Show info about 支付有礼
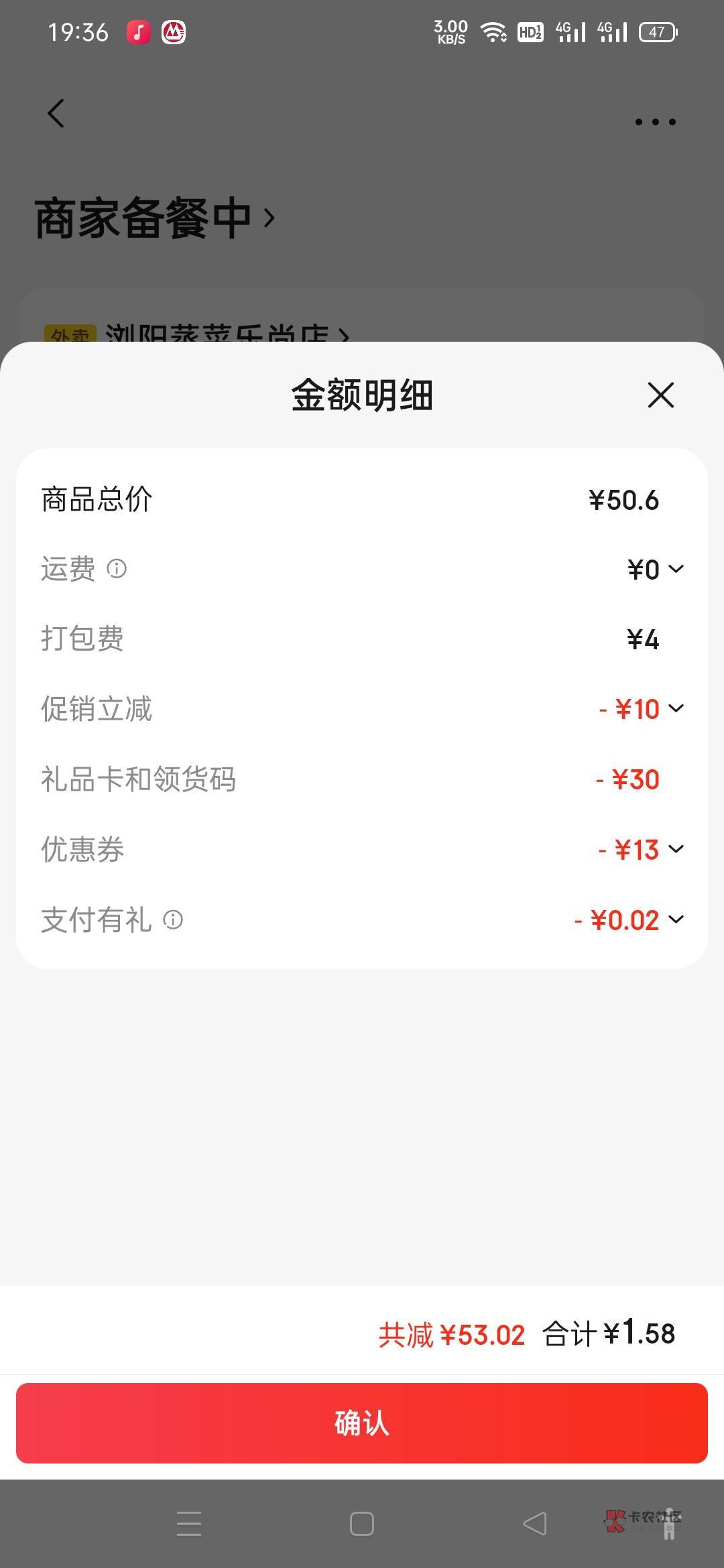 point(173,920)
